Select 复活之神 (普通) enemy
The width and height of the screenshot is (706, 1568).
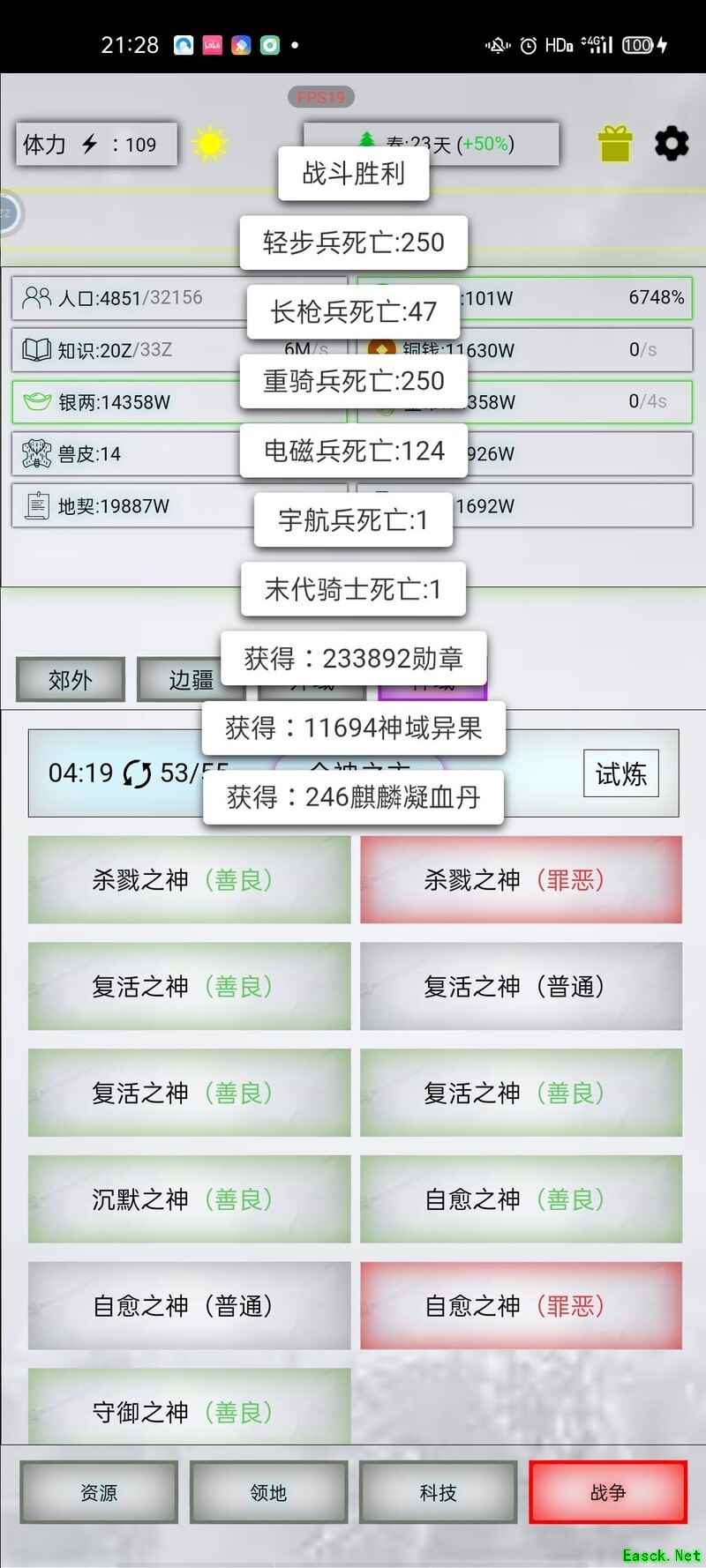pos(521,986)
